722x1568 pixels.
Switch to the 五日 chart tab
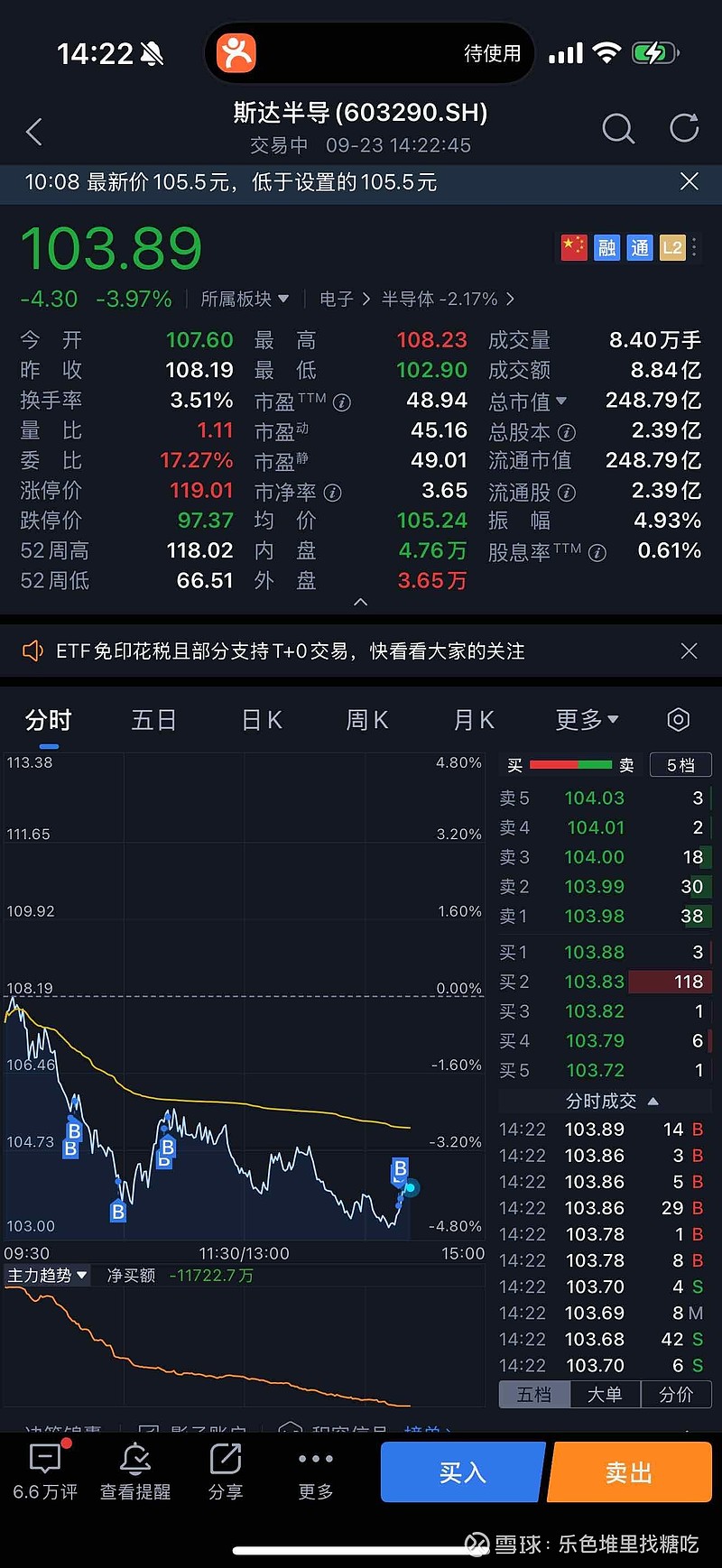pos(153,720)
